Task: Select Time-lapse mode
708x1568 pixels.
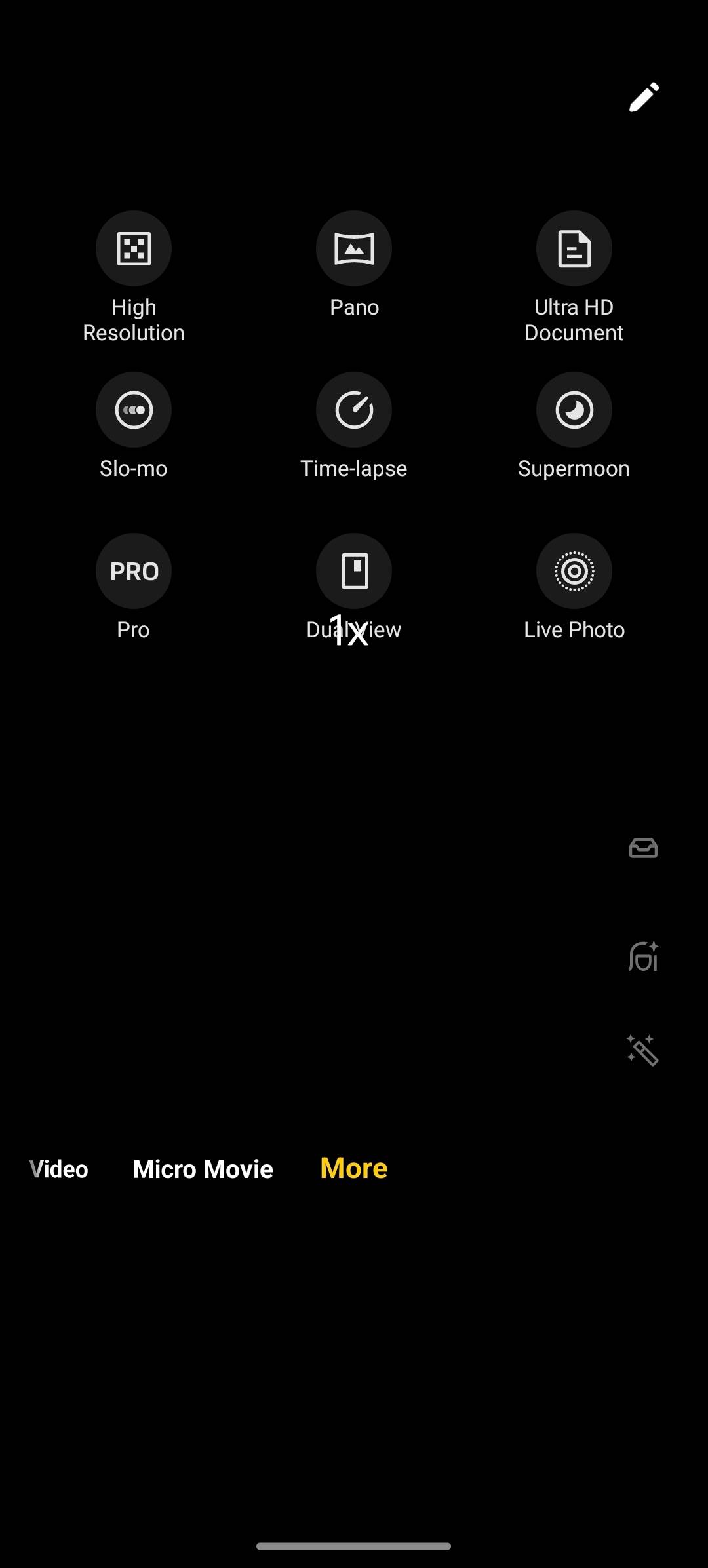Action: 354,410
